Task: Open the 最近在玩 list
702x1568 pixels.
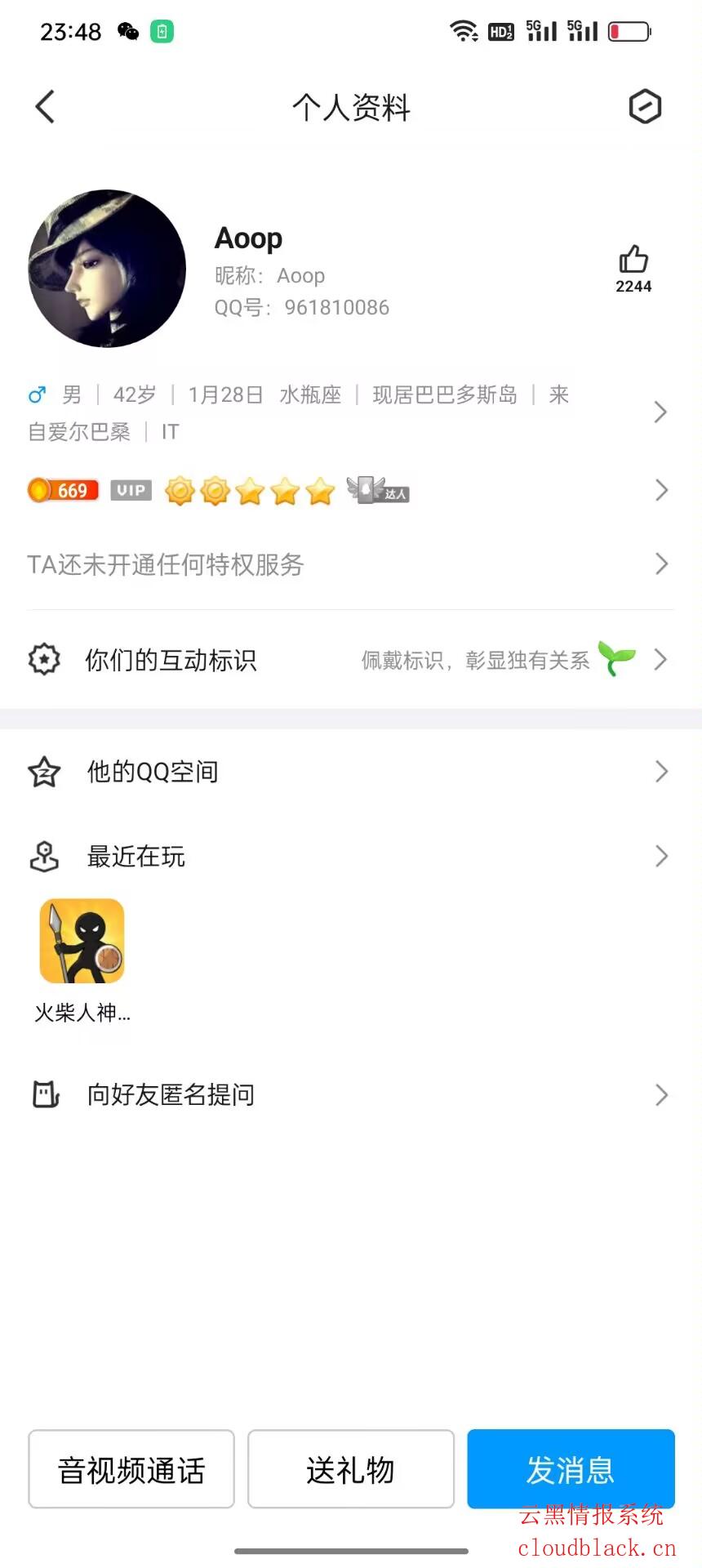Action: [x=351, y=857]
